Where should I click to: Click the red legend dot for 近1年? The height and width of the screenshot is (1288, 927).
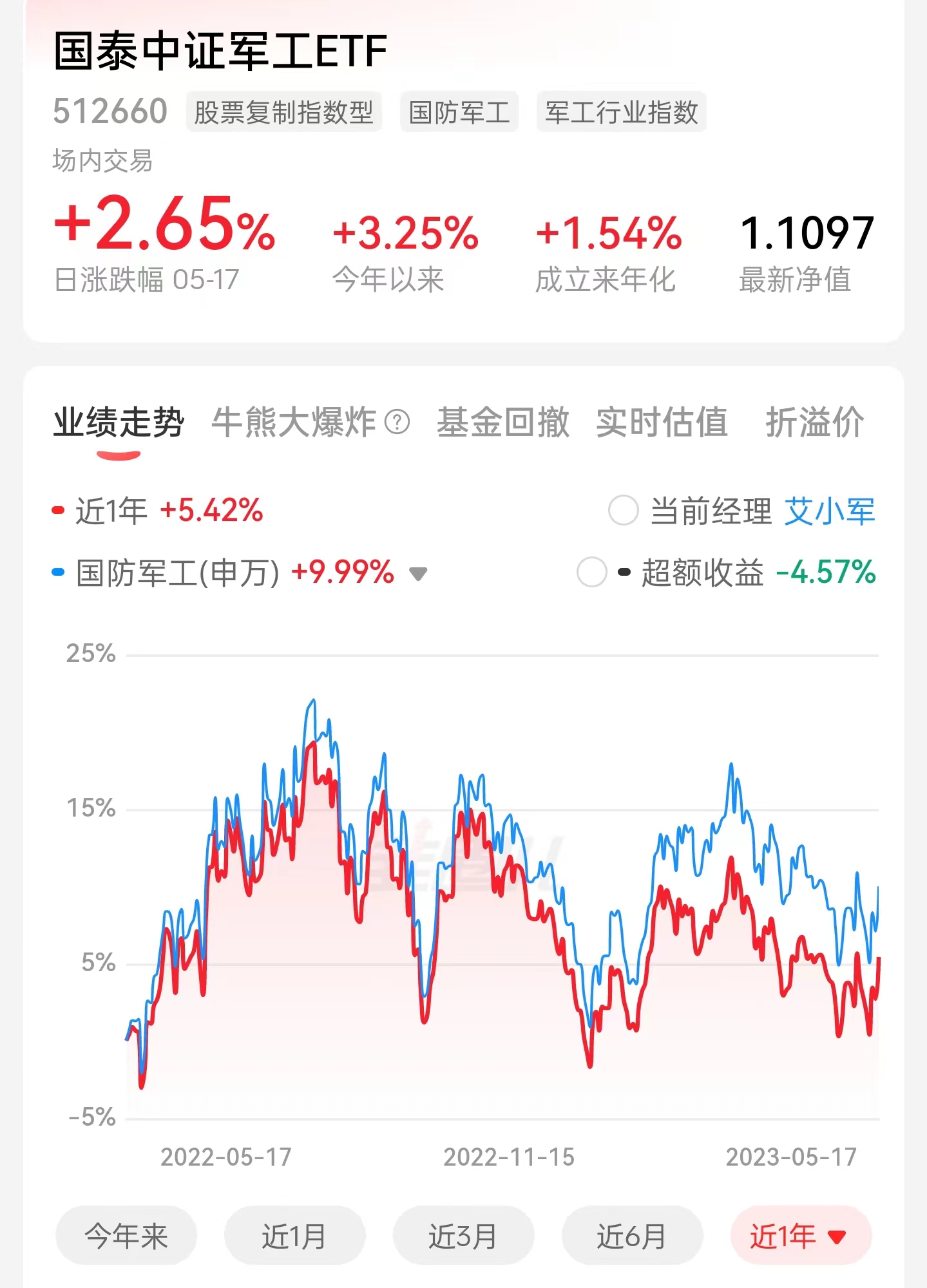pyautogui.click(x=59, y=509)
